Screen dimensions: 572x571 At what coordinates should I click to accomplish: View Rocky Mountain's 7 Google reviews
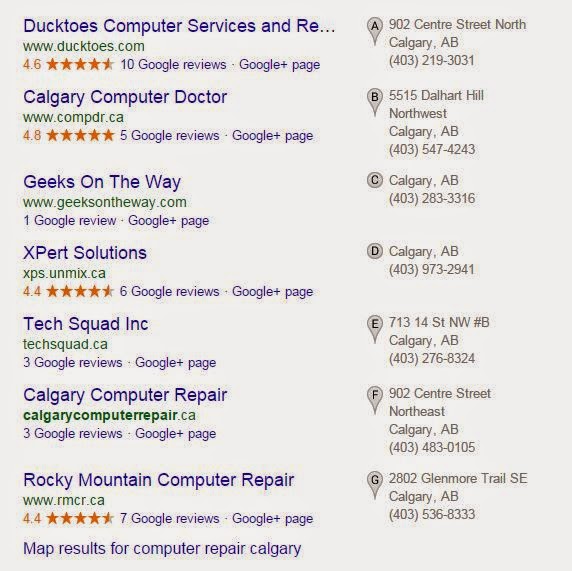point(170,518)
